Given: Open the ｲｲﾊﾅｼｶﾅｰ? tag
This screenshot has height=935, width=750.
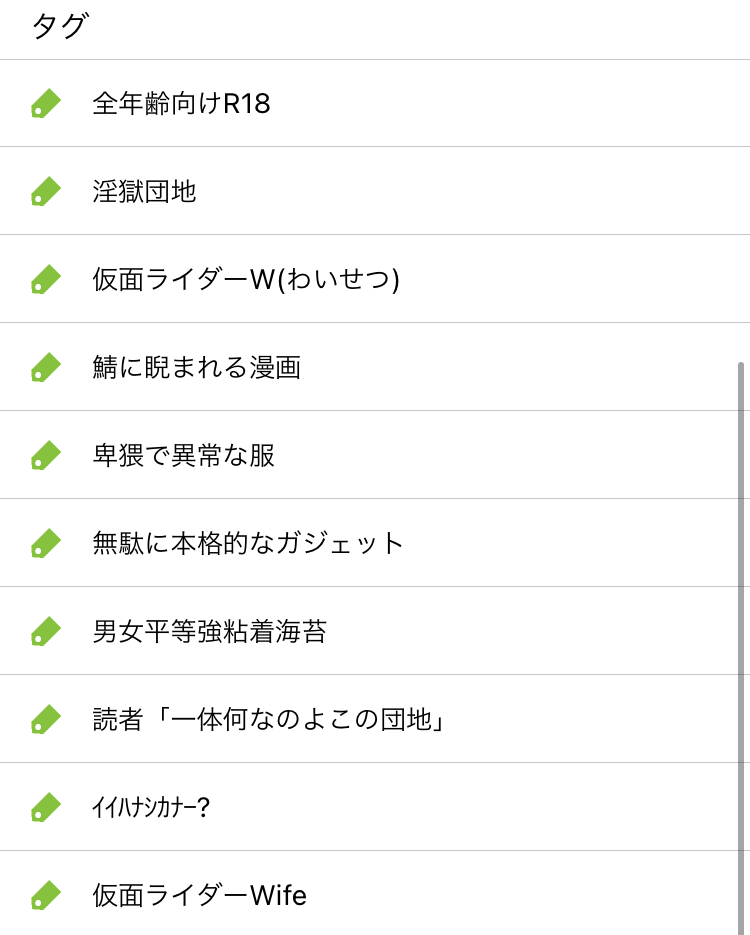Looking at the screenshot, I should coord(150,808).
